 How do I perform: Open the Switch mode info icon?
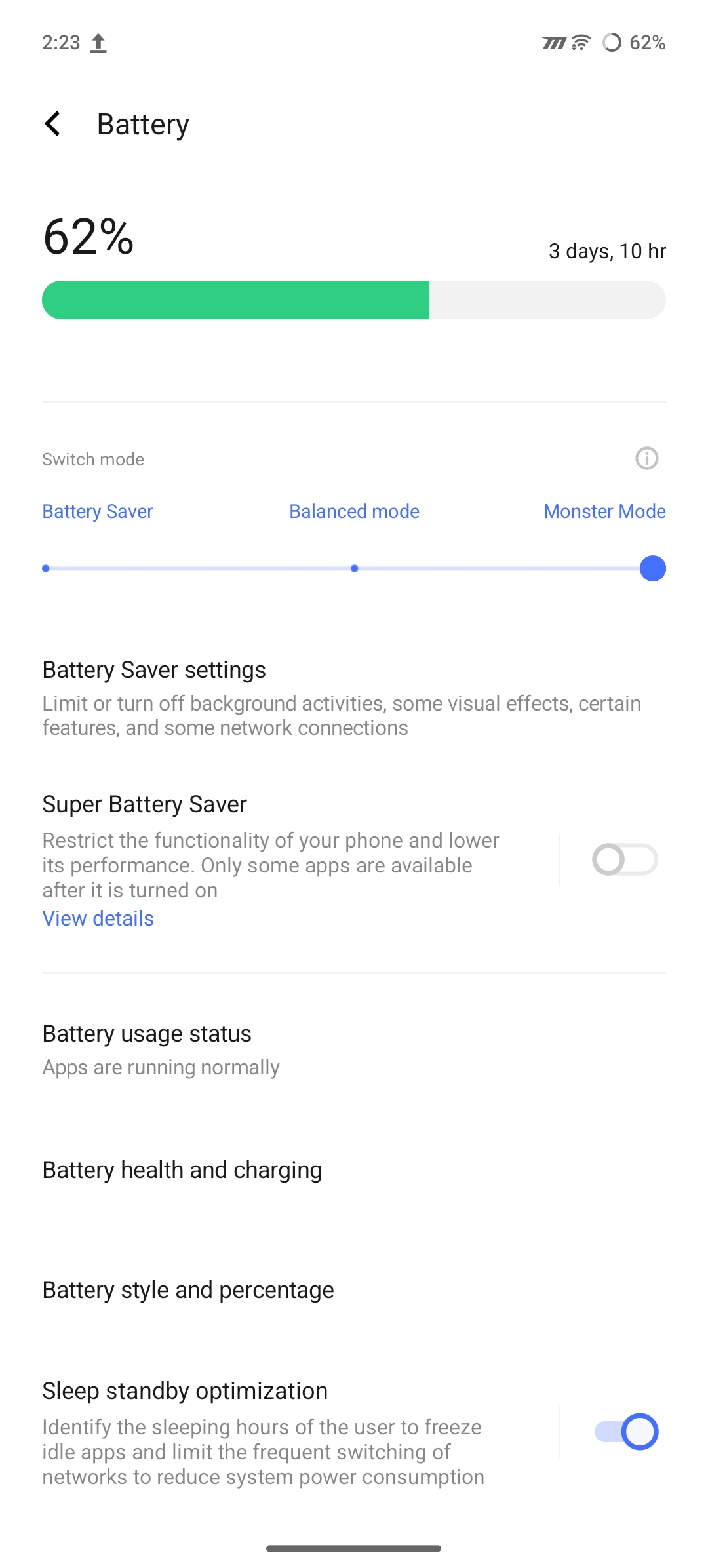[646, 458]
